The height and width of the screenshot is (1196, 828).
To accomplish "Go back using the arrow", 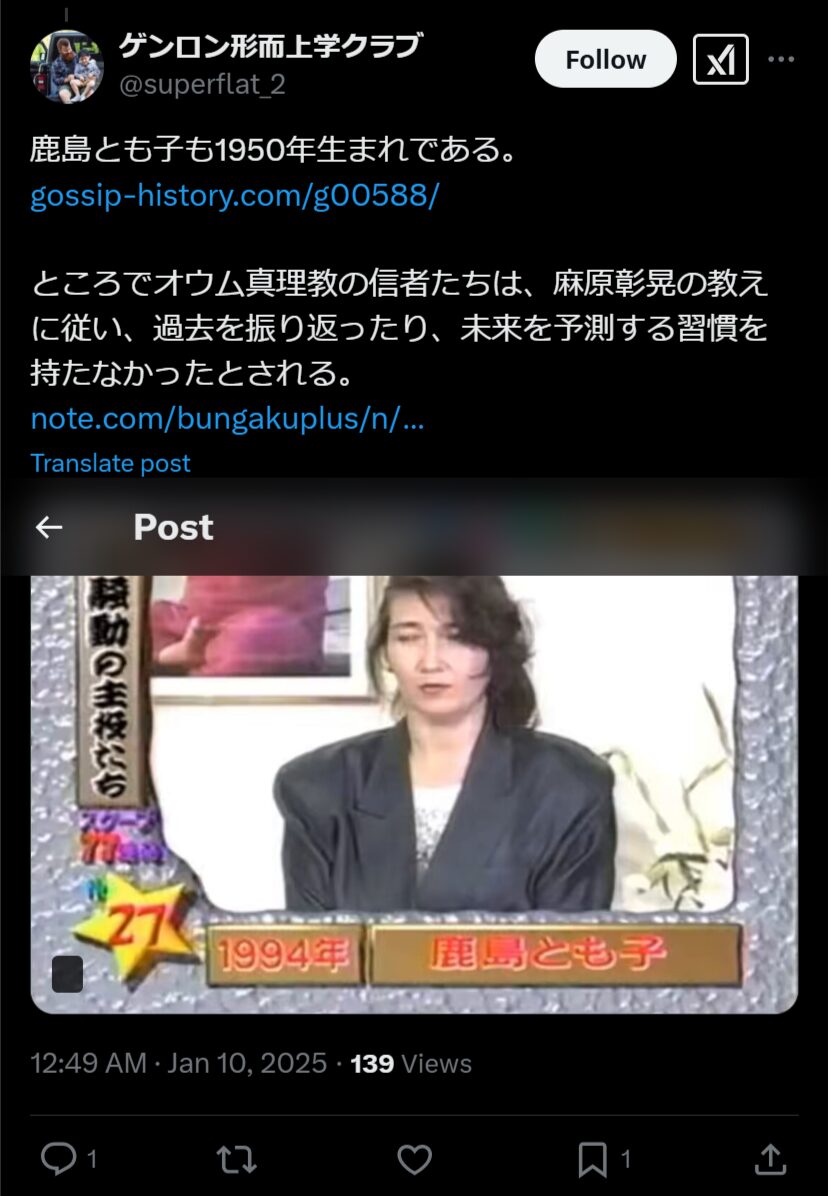I will [49, 528].
